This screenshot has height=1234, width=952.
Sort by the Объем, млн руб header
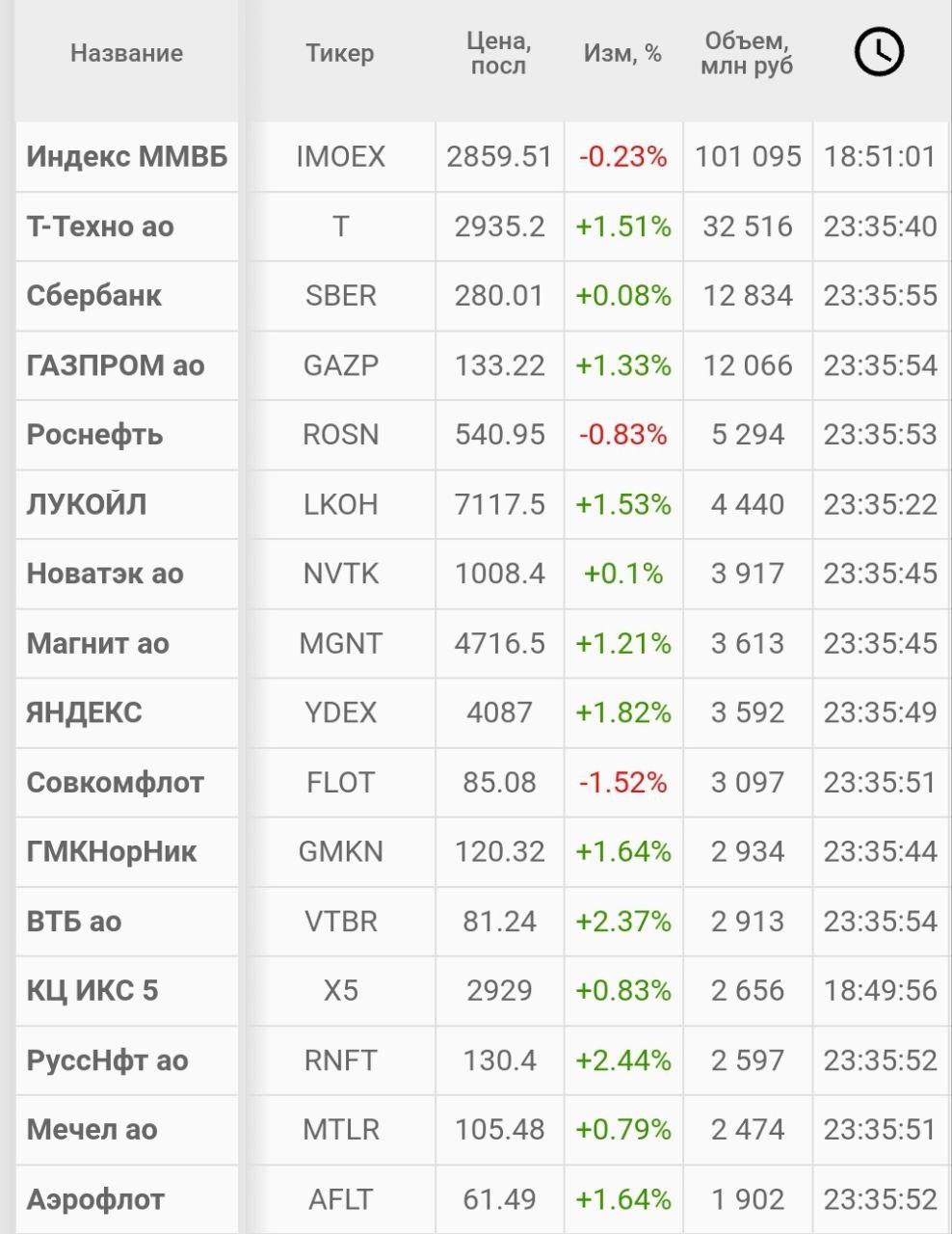tap(747, 54)
